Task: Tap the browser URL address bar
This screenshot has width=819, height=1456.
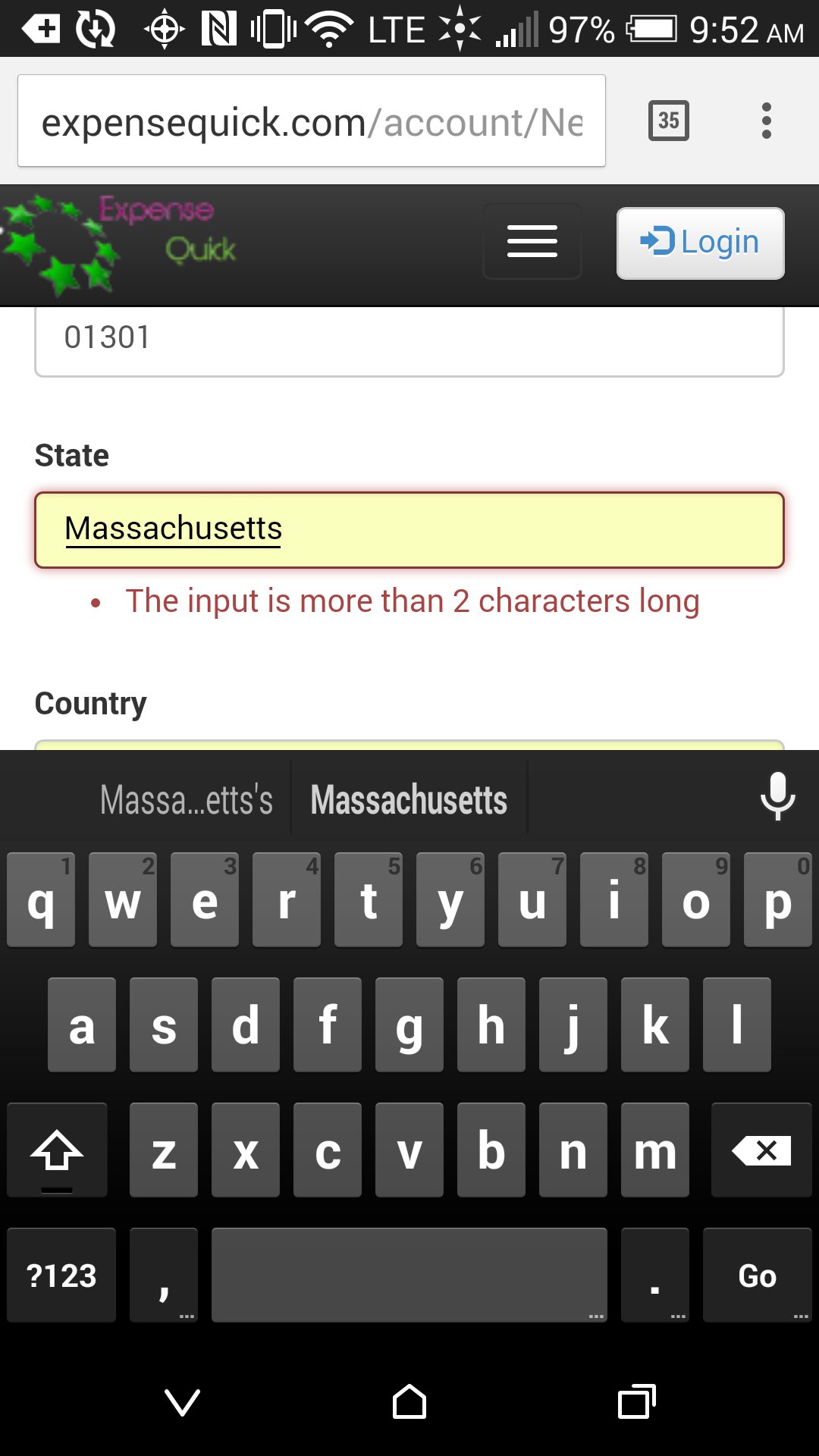Action: pyautogui.click(x=312, y=121)
